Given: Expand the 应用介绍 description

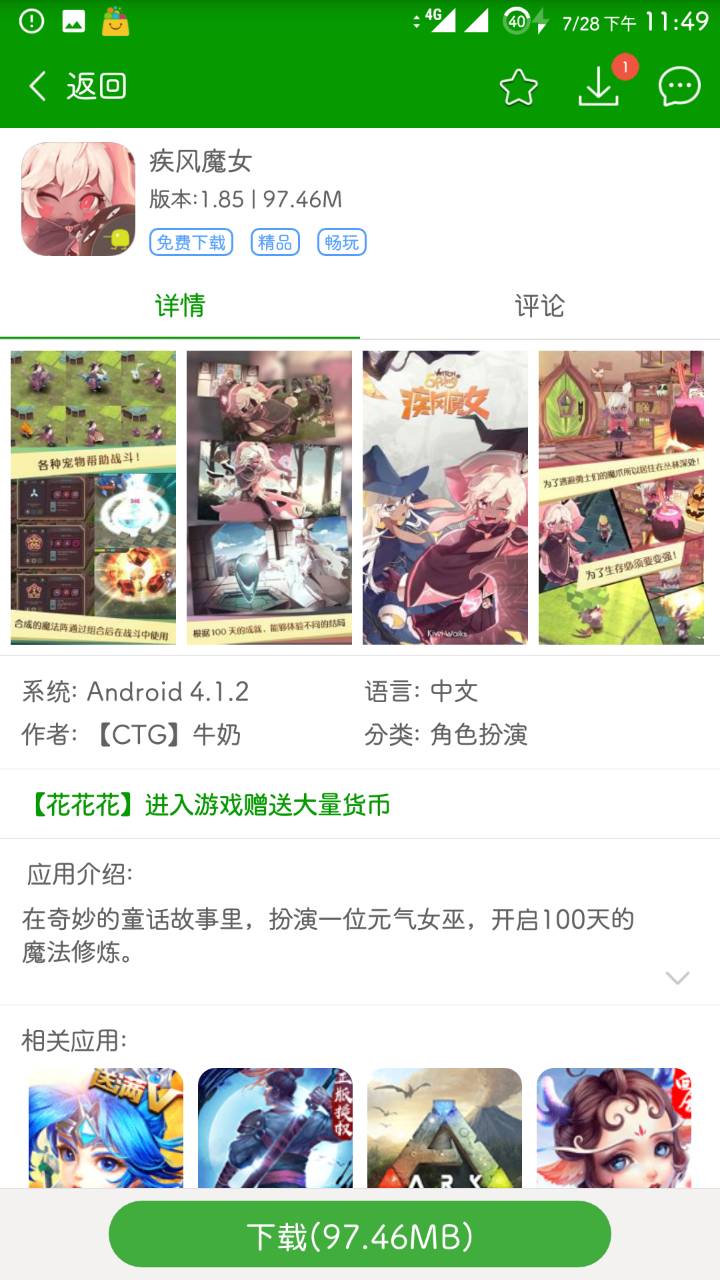Looking at the screenshot, I should [677, 978].
